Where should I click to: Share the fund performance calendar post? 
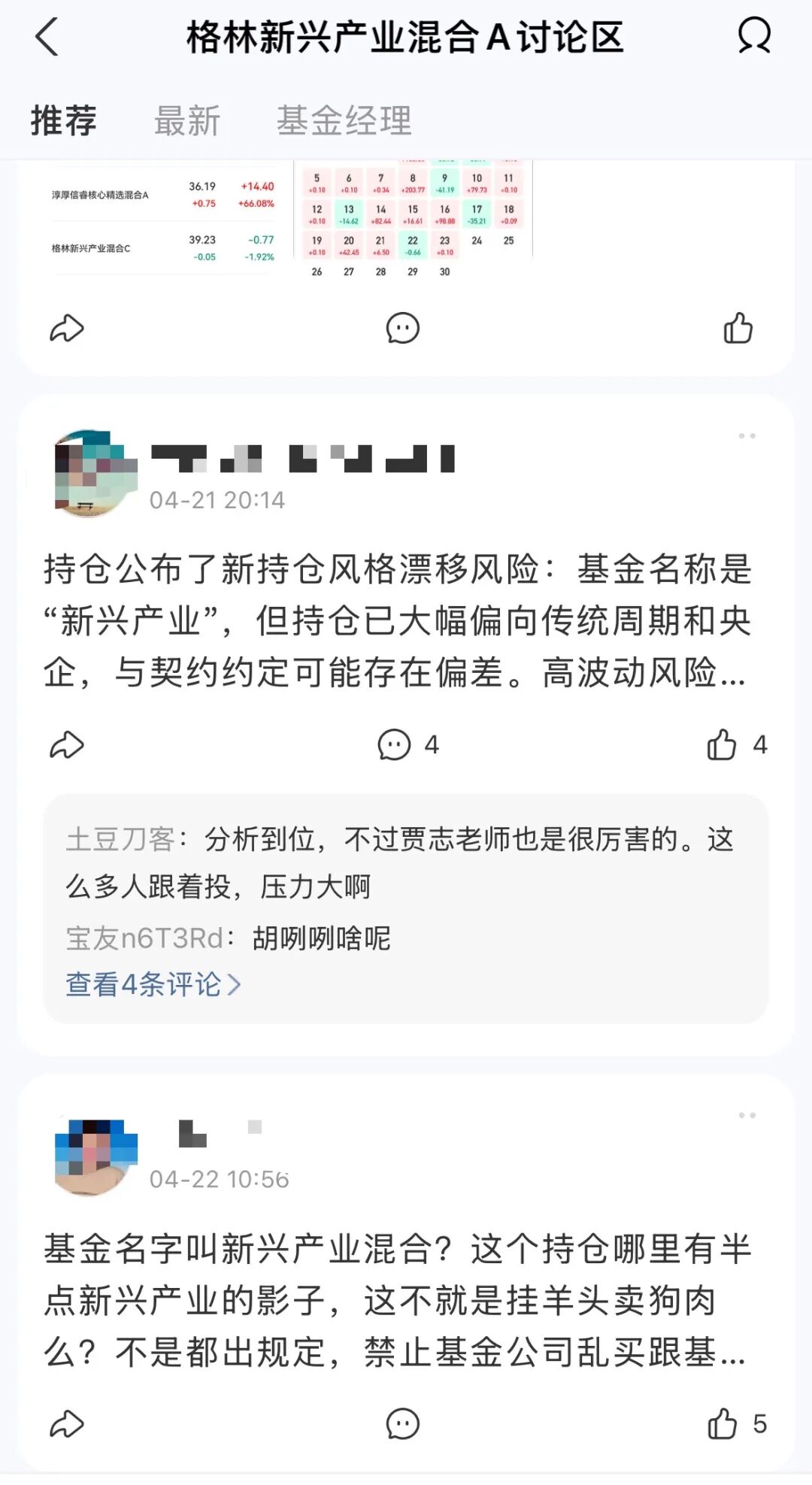point(67,327)
